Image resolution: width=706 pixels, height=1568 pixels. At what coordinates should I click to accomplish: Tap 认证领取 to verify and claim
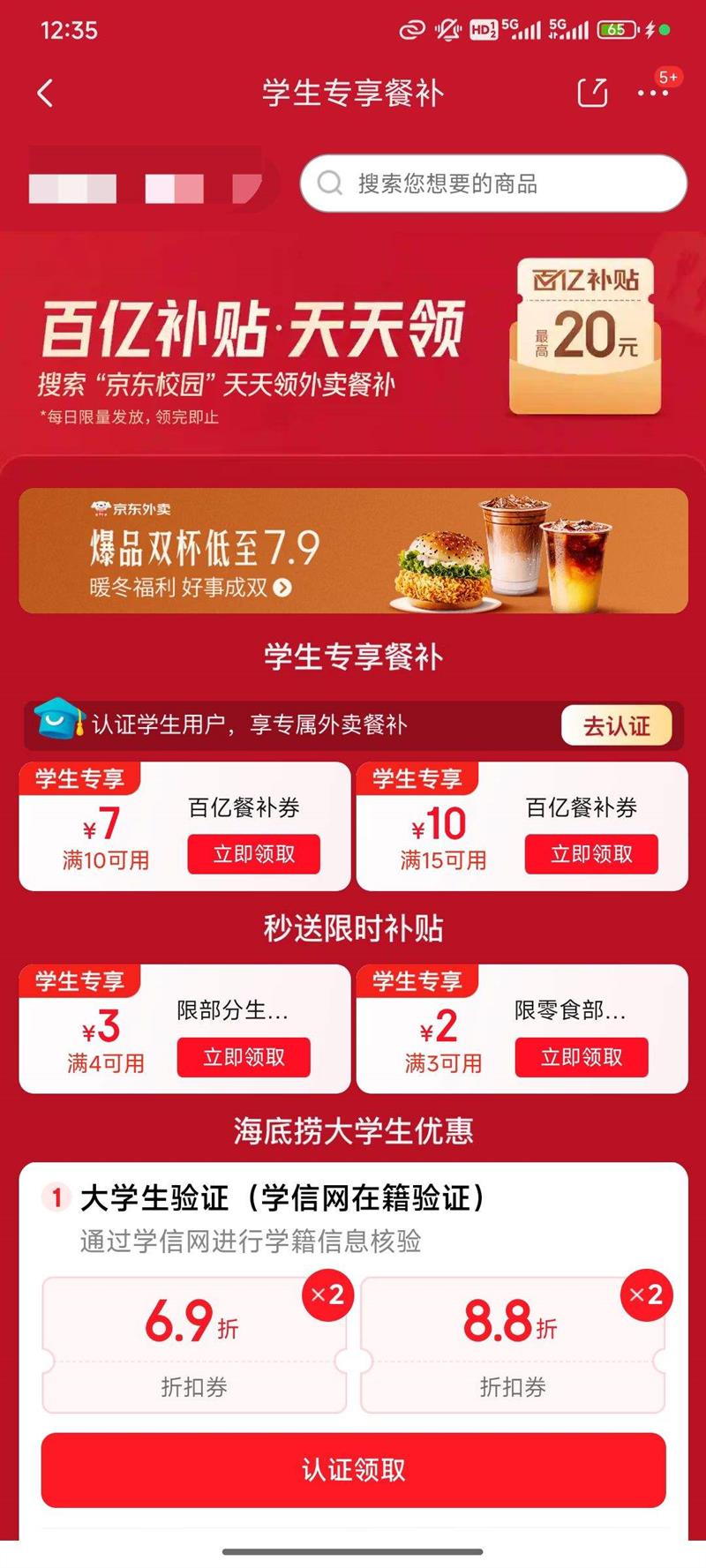(353, 1470)
